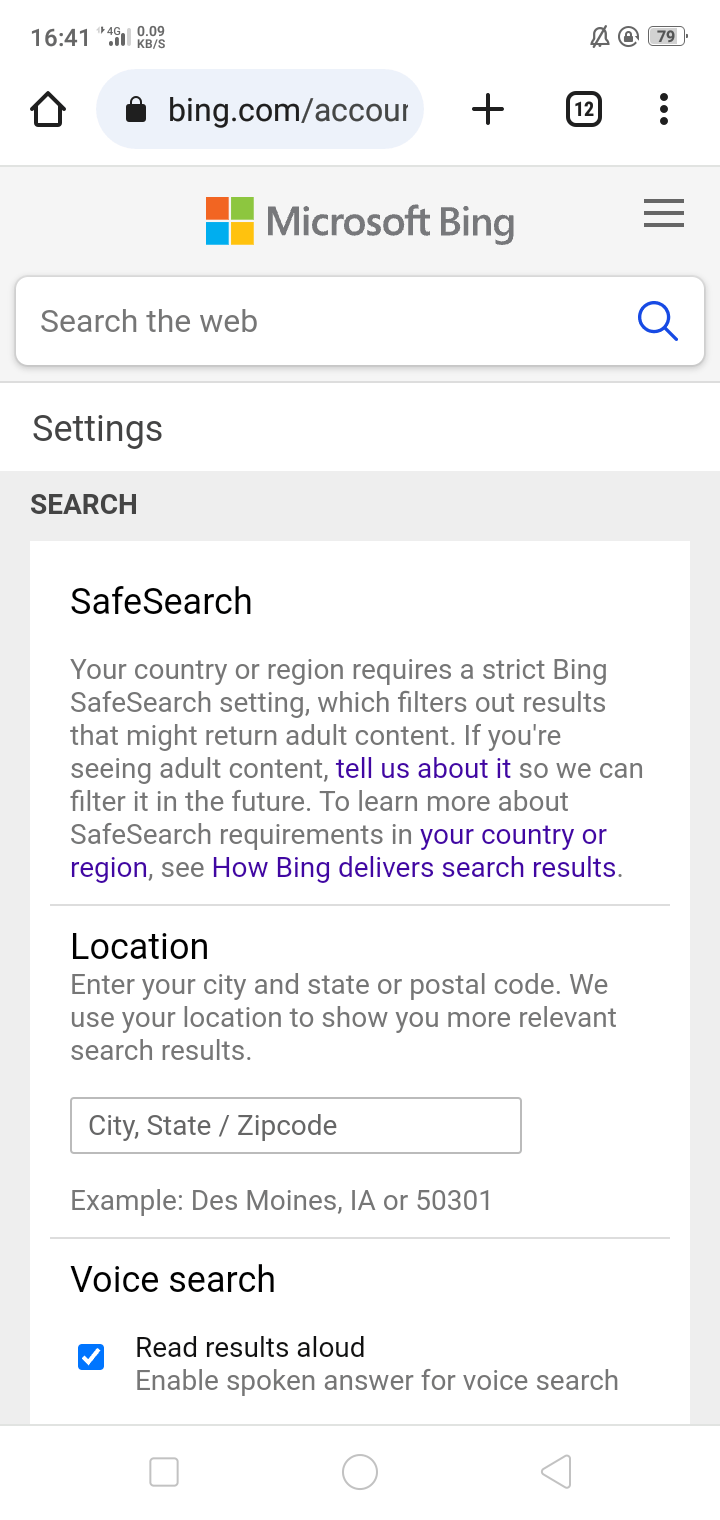720x1520 pixels.
Task: Go to the browser home page
Action: click(x=48, y=109)
